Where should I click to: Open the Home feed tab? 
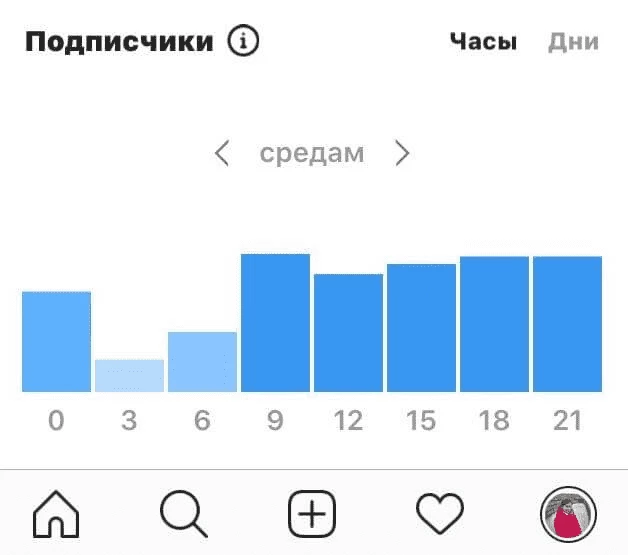tap(56, 516)
